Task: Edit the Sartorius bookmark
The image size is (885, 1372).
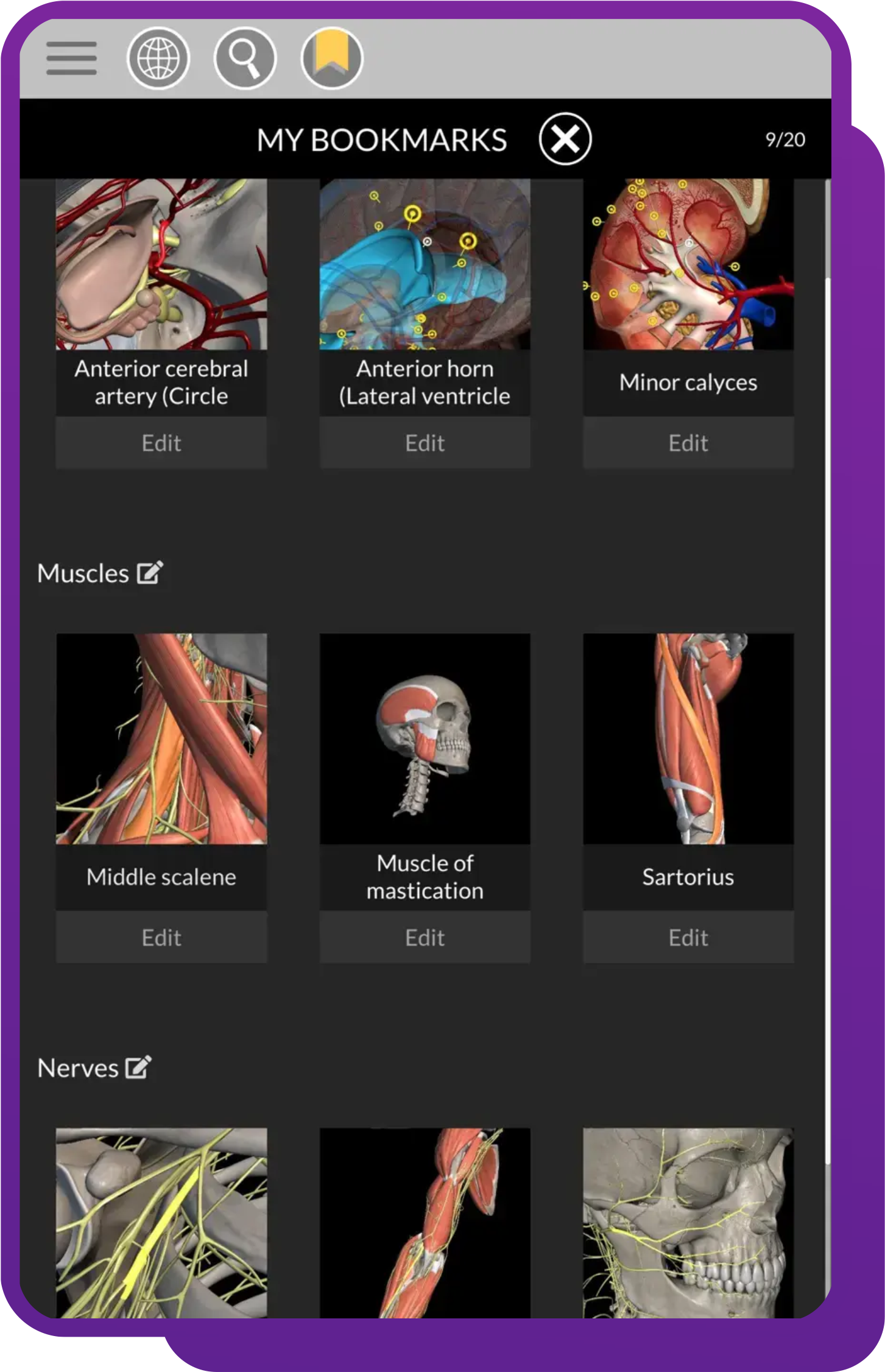Action: tap(688, 938)
